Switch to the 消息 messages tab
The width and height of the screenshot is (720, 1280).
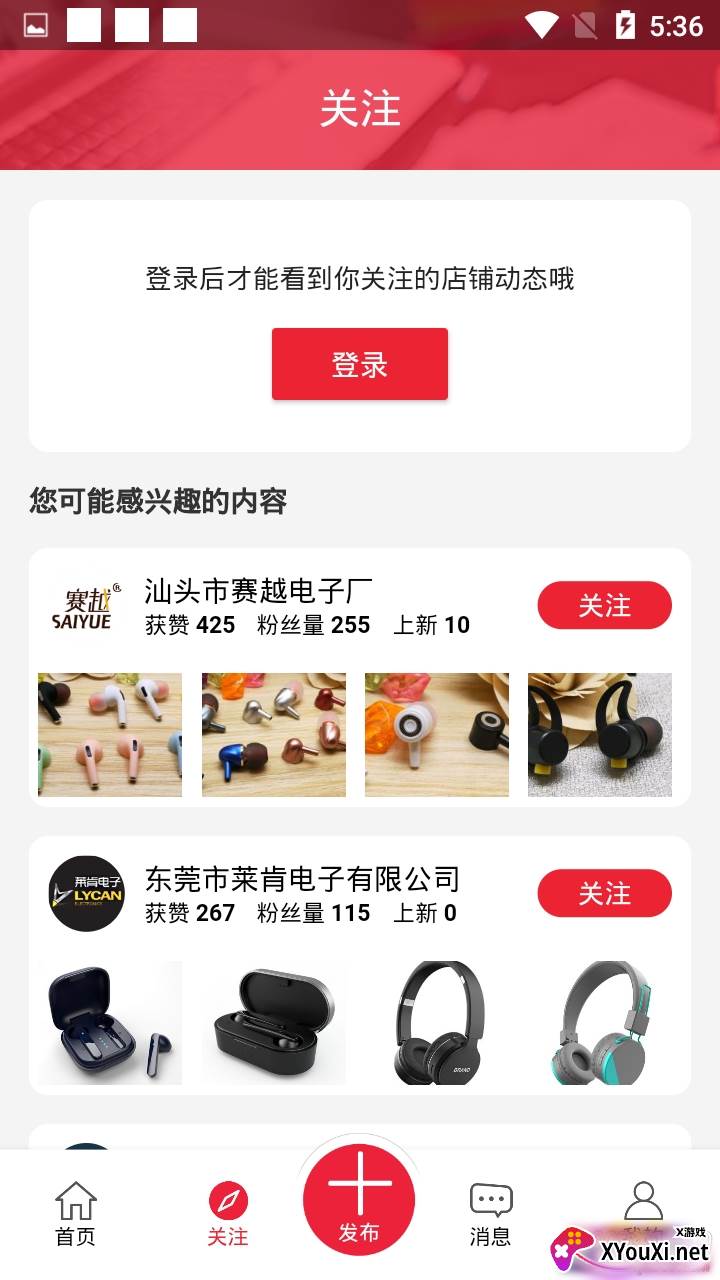click(x=490, y=1214)
